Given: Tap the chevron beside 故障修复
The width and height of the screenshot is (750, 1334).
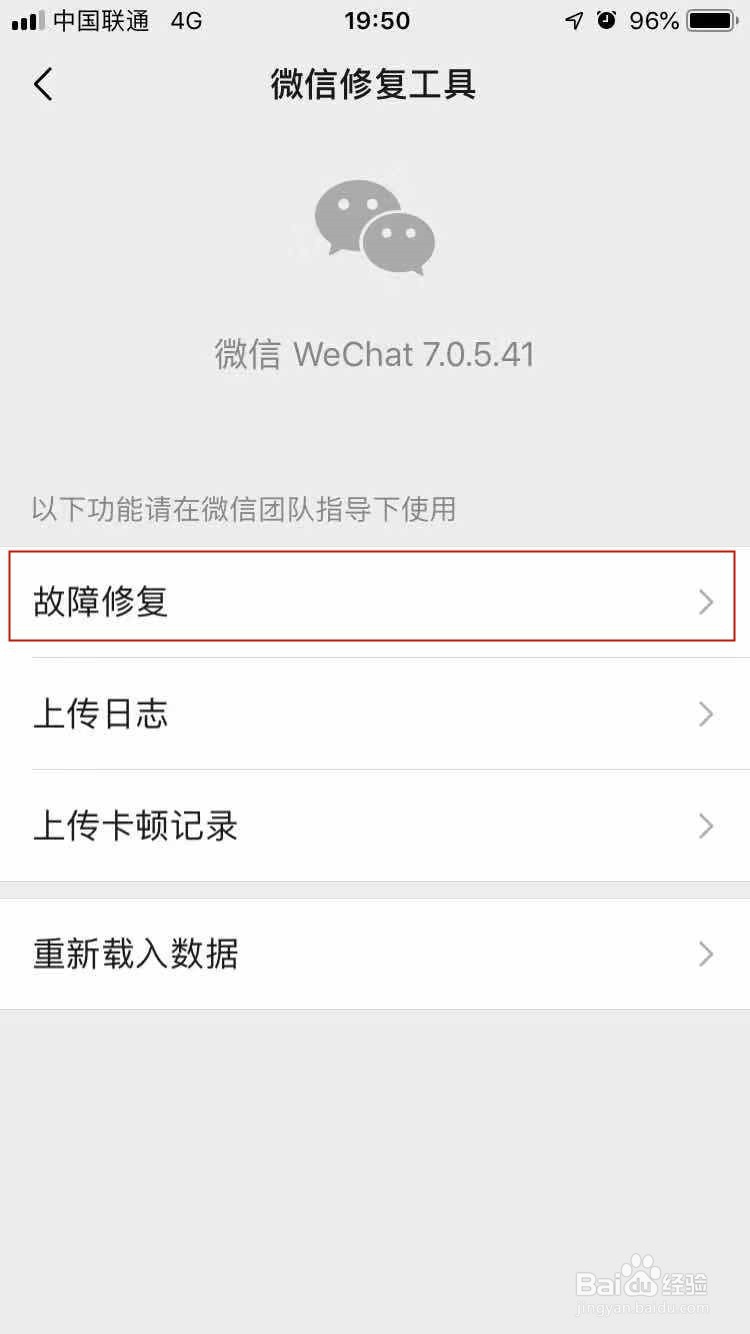Looking at the screenshot, I should click(707, 602).
